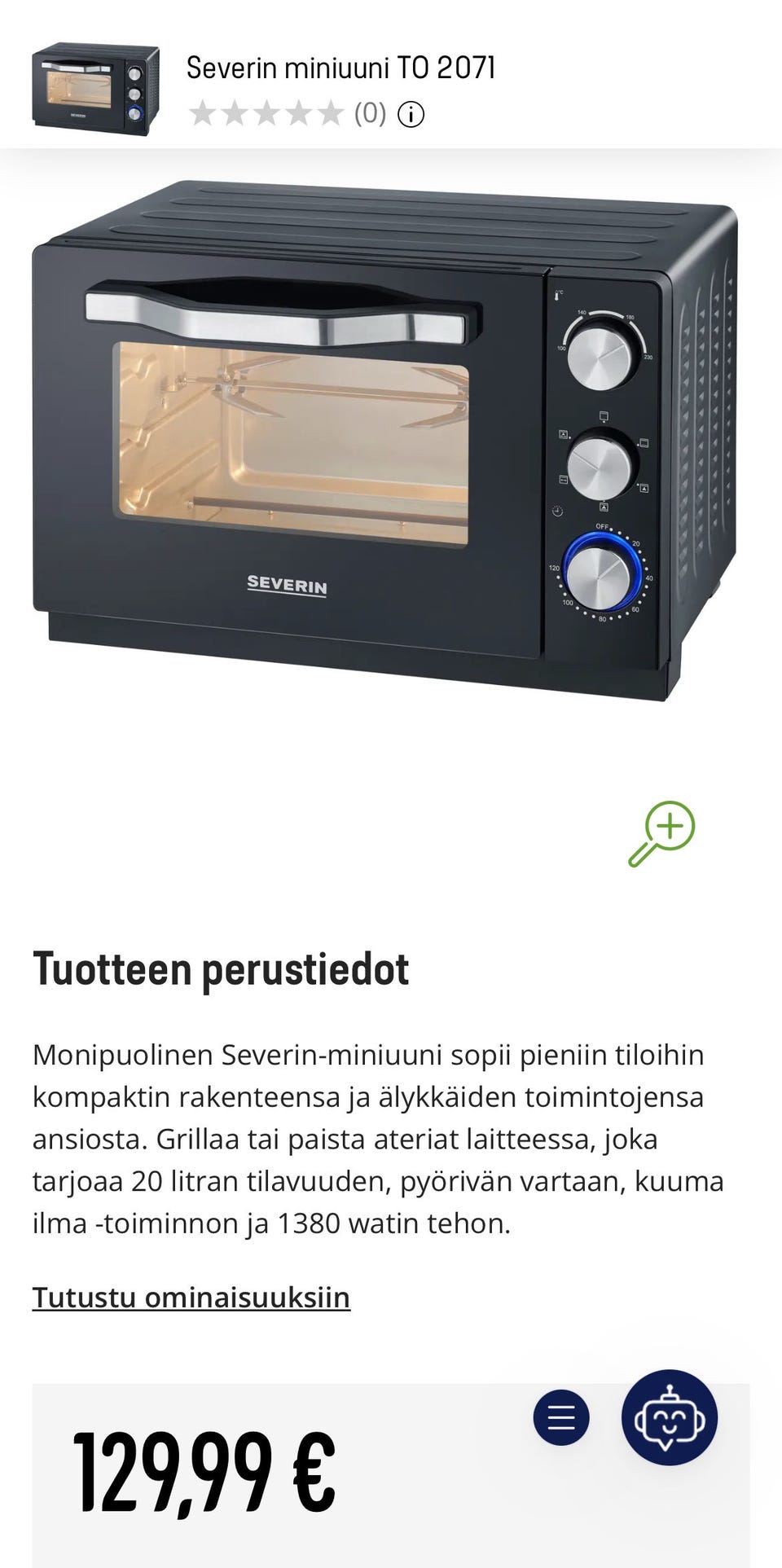Viewport: 782px width, 1568px height.
Task: Open the navigation menu via hamburger button
Action: tap(562, 1418)
